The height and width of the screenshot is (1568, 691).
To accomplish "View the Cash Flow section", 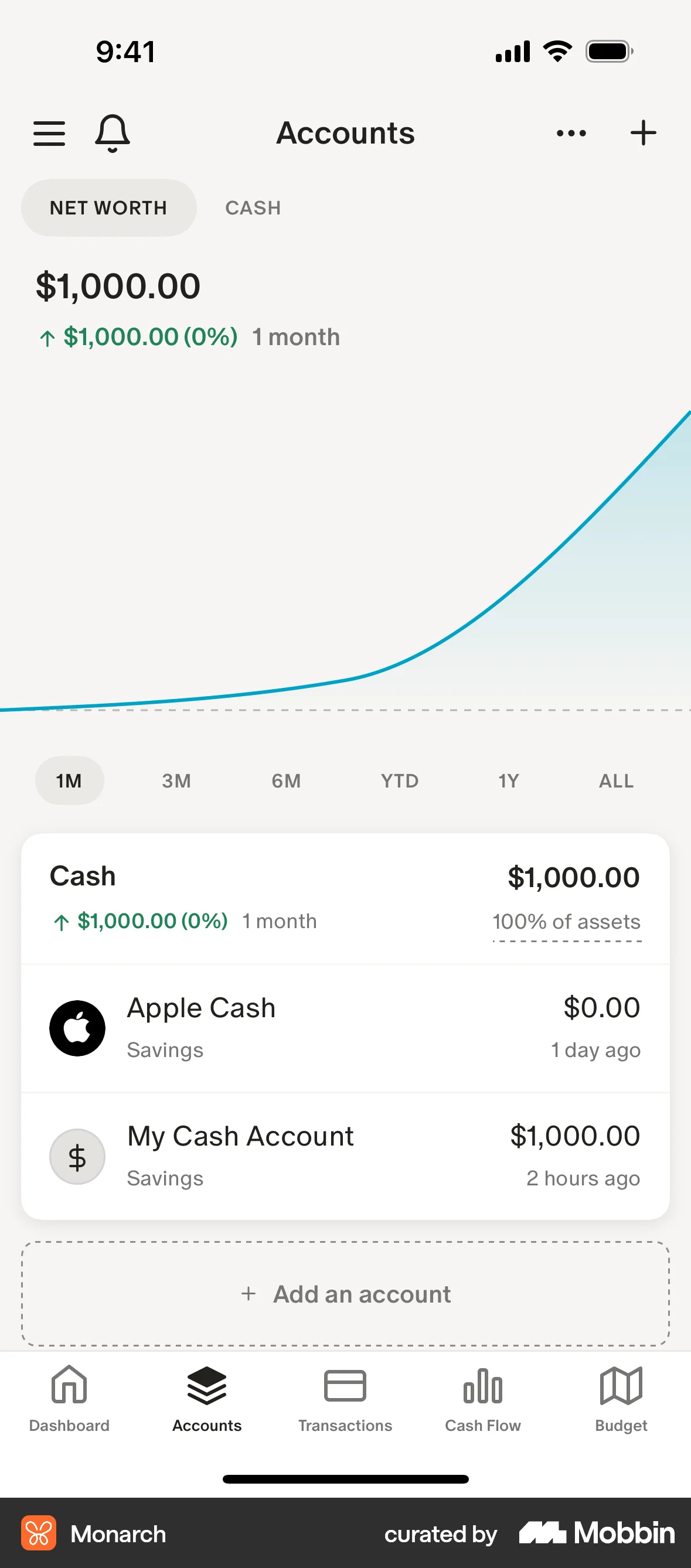I will point(483,1400).
